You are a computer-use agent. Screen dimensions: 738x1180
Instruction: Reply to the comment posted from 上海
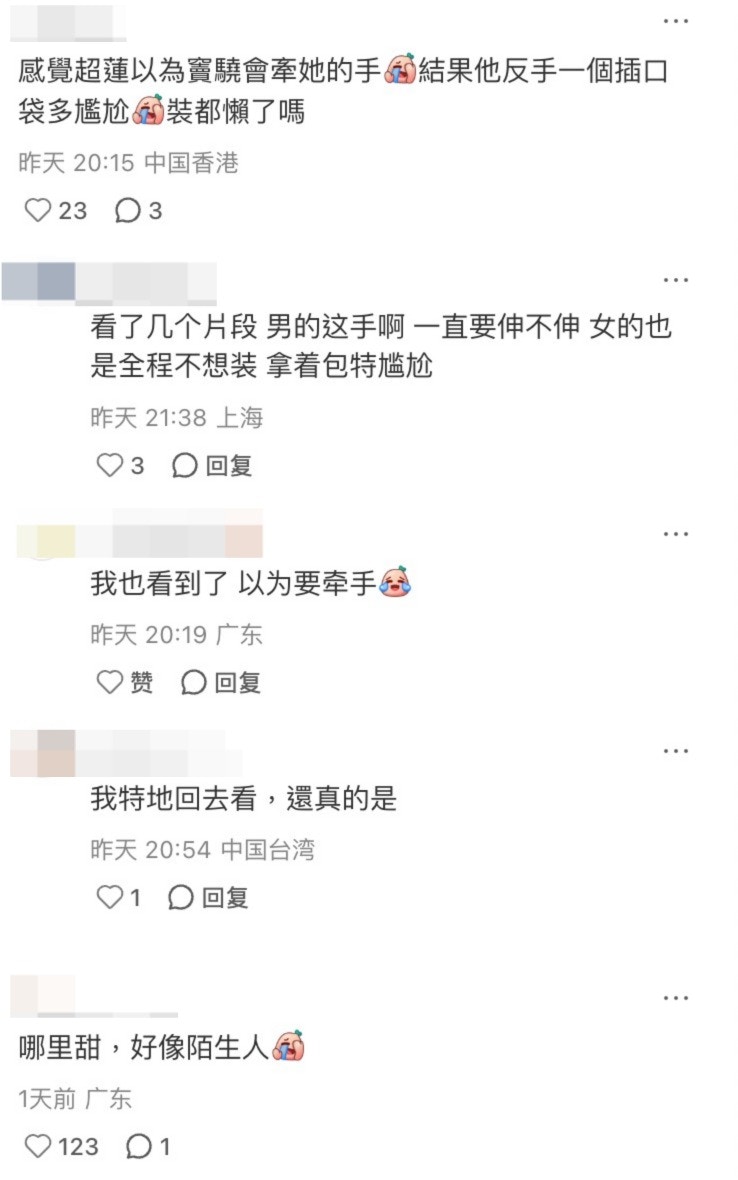[212, 465]
